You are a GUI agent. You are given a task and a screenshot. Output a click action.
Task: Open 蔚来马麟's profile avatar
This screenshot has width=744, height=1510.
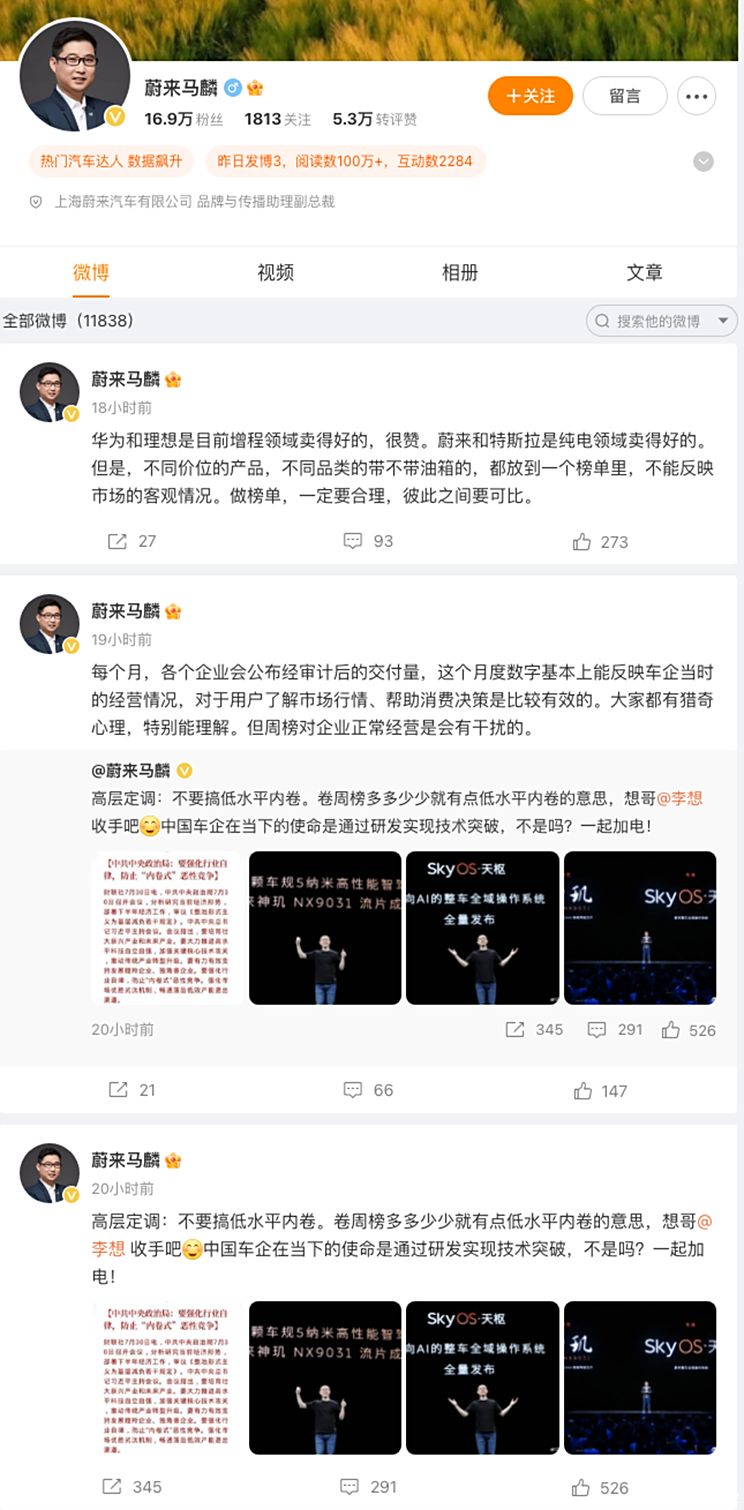[75, 75]
